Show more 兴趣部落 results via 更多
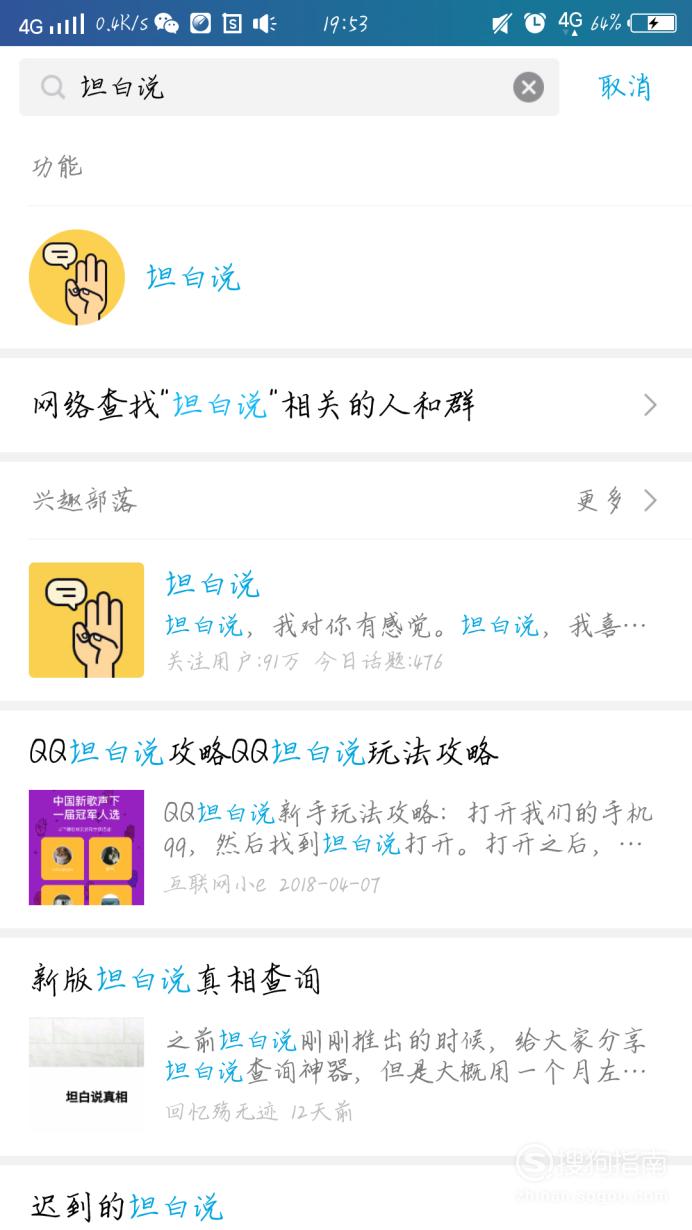Image resolution: width=692 pixels, height=1230 pixels. 617,500
